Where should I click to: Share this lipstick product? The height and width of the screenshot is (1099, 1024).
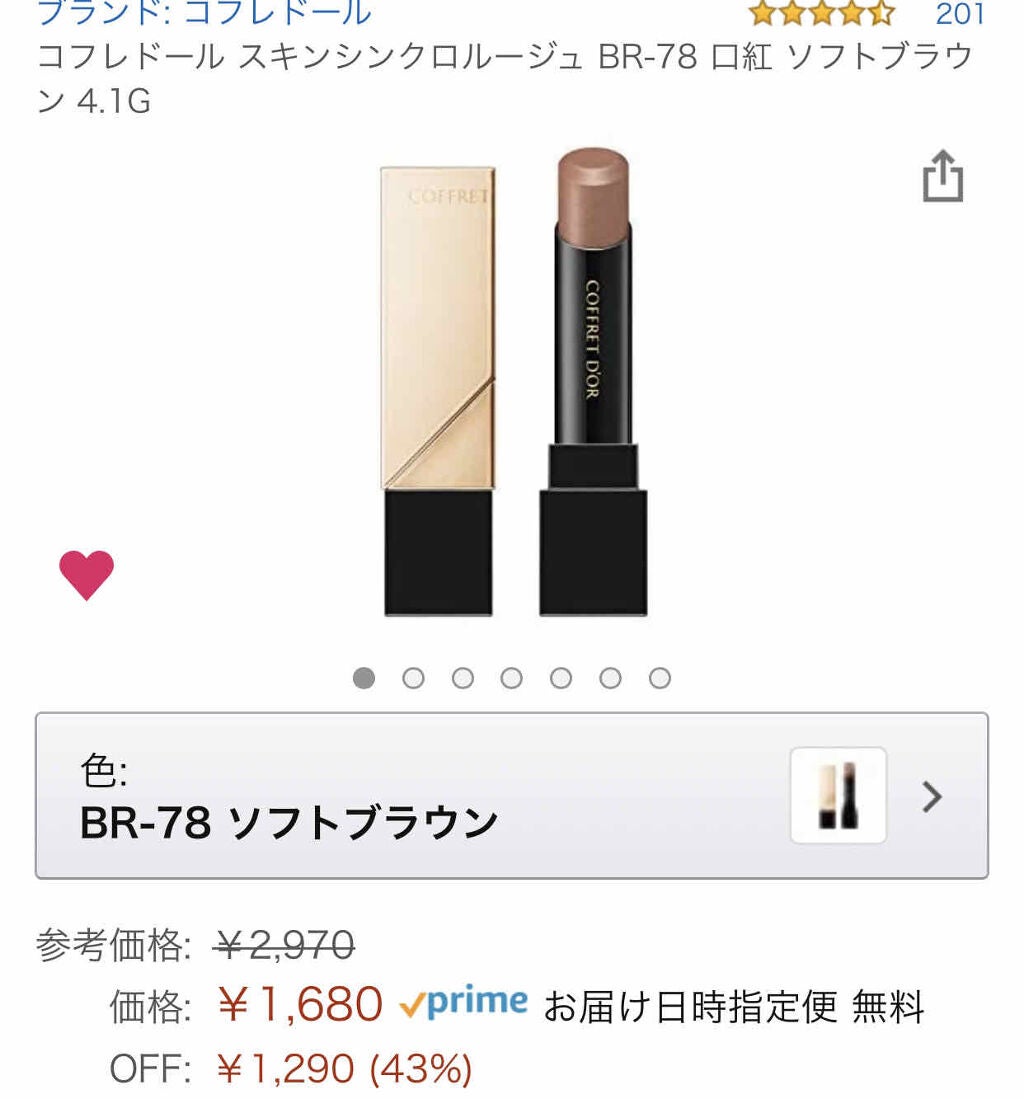pyautogui.click(x=942, y=178)
